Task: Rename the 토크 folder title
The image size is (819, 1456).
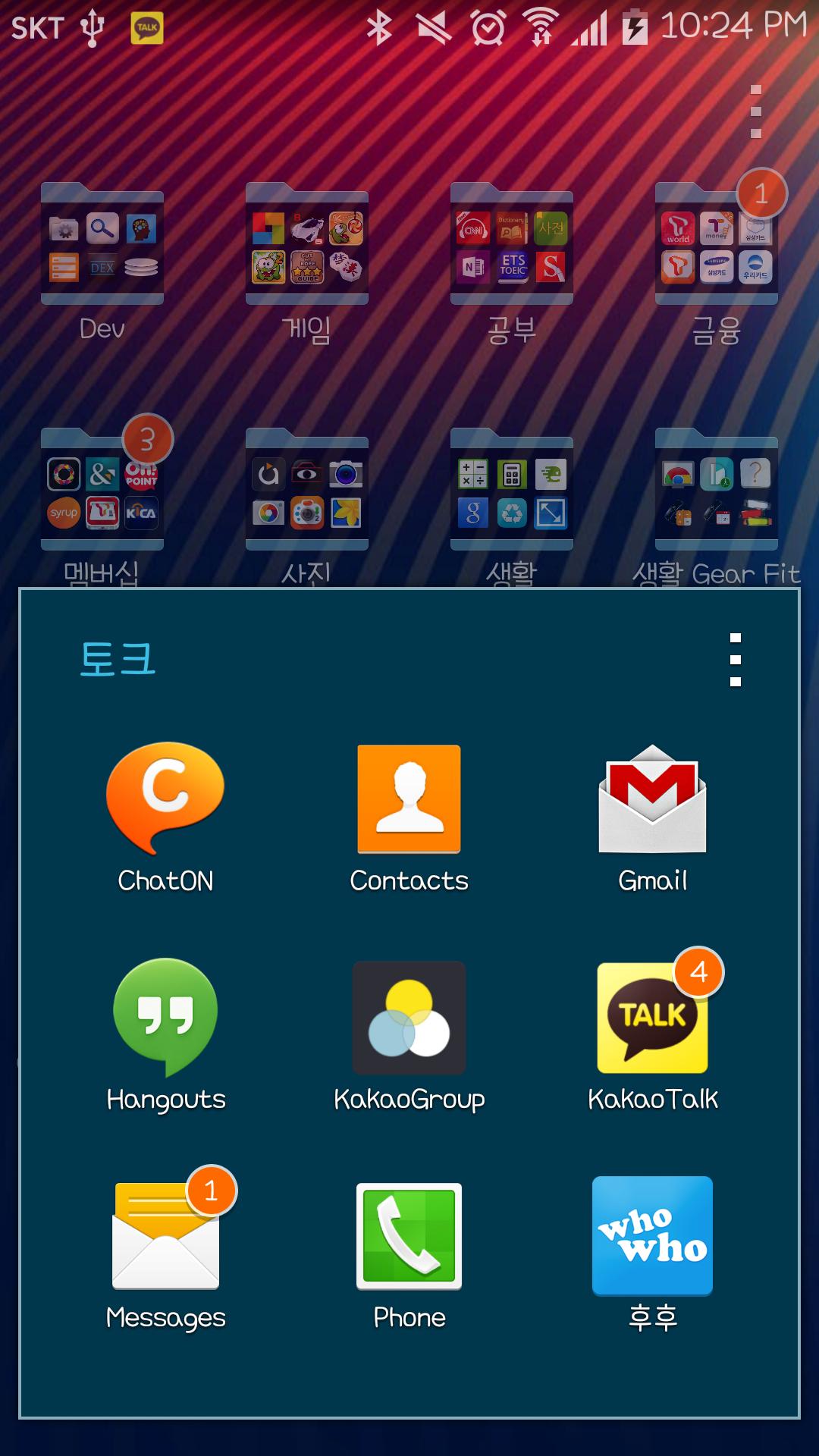Action: click(118, 658)
